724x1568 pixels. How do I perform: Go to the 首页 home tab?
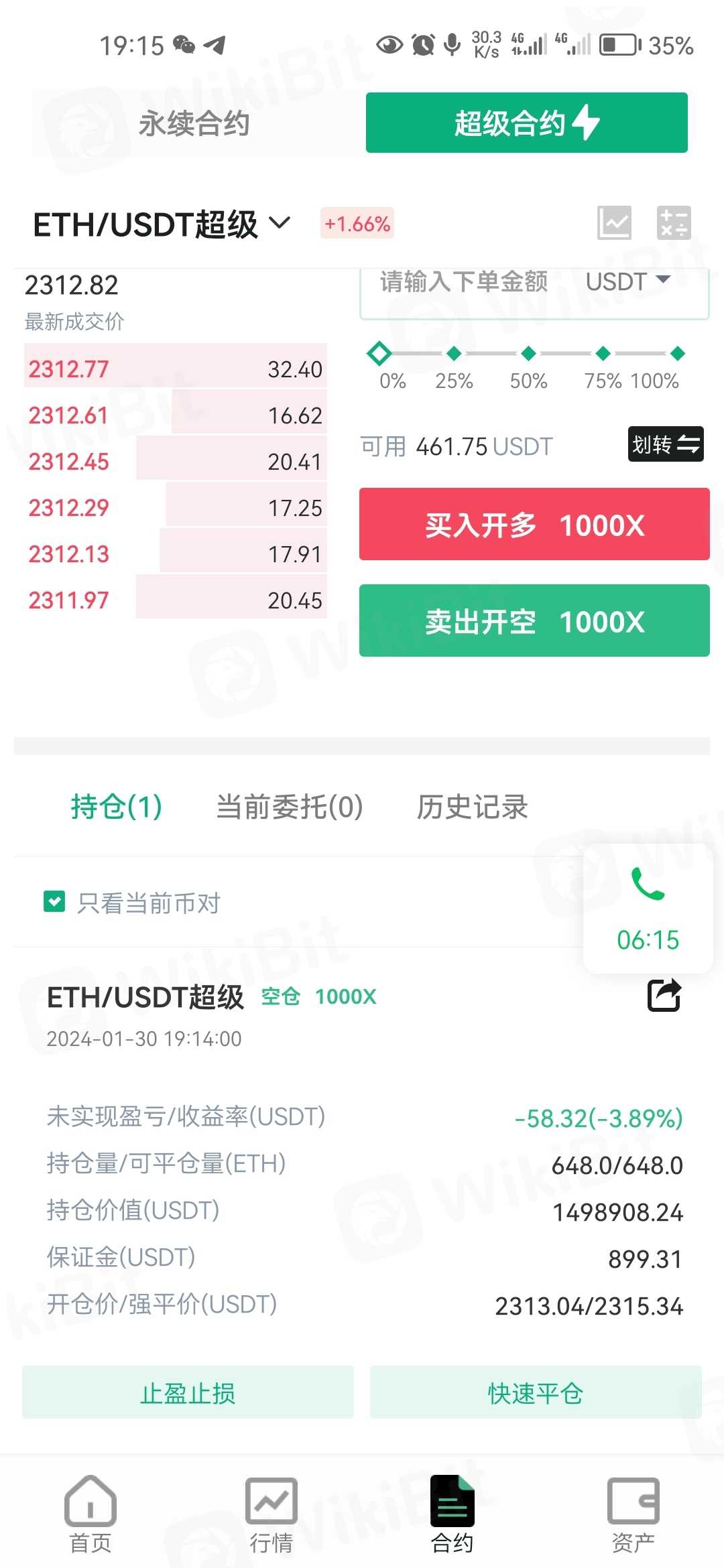click(90, 1514)
